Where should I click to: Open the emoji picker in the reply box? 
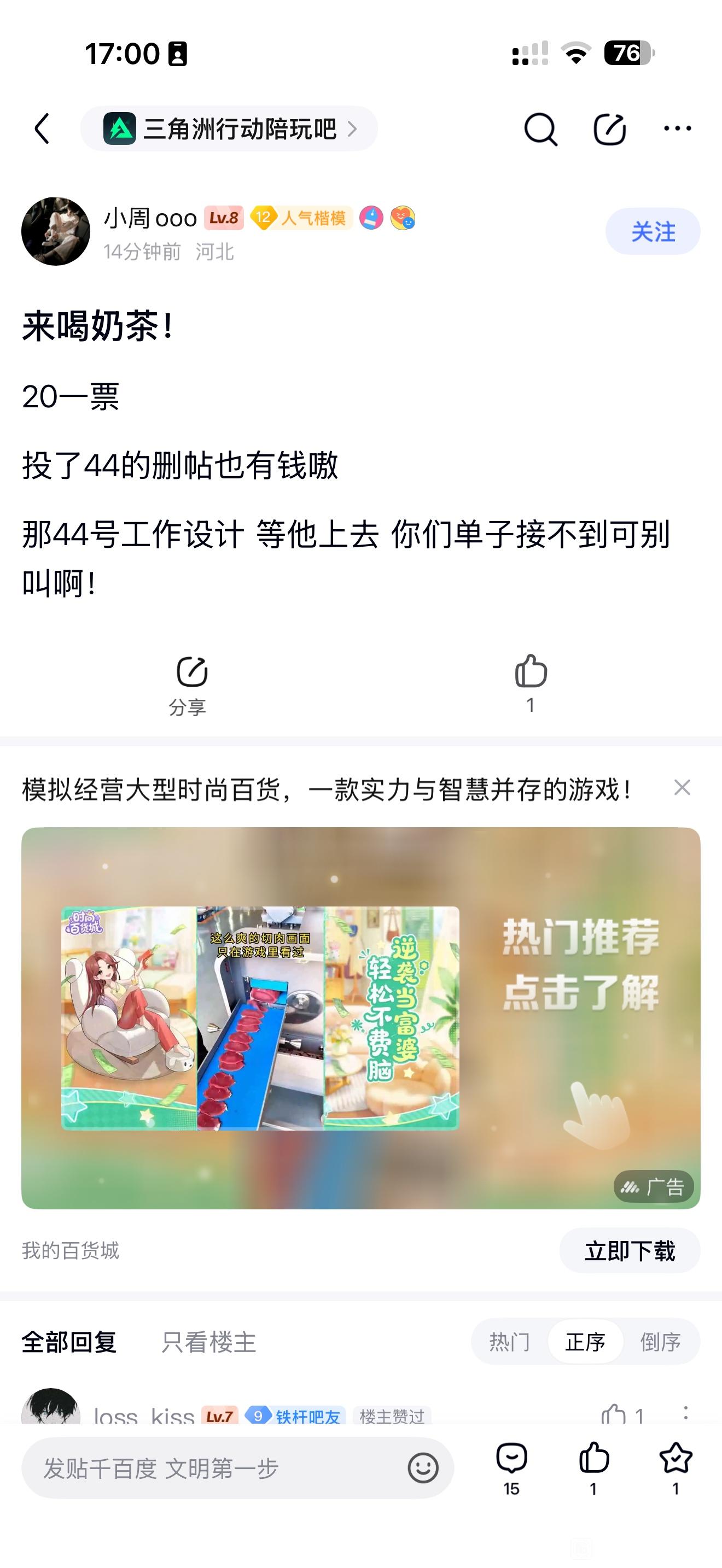coord(423,1468)
